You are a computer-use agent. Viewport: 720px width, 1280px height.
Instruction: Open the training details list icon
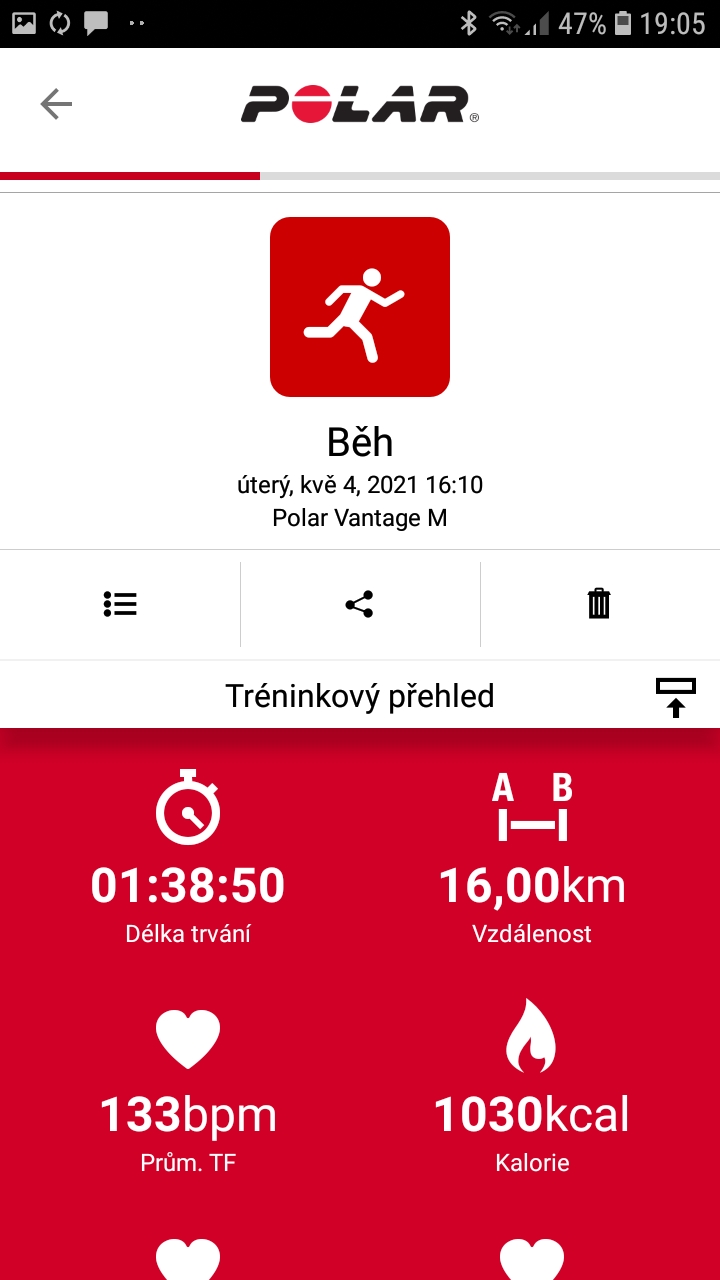pyautogui.click(x=120, y=604)
